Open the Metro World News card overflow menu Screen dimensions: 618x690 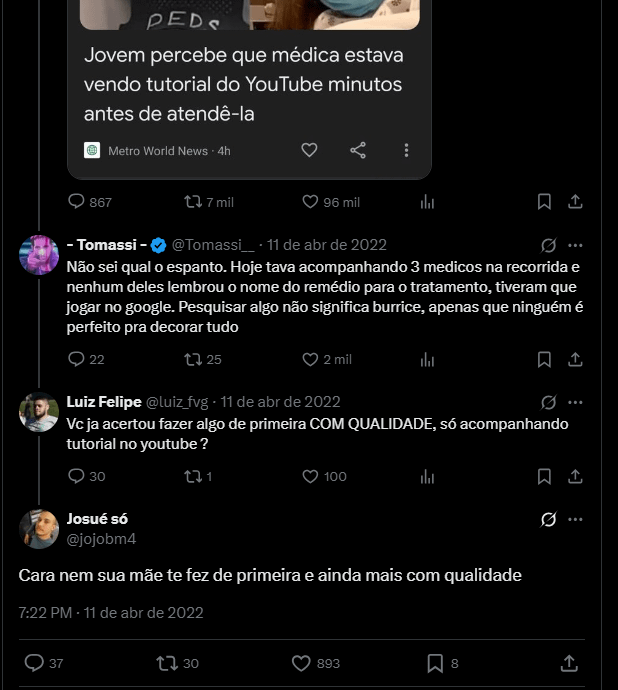[406, 150]
